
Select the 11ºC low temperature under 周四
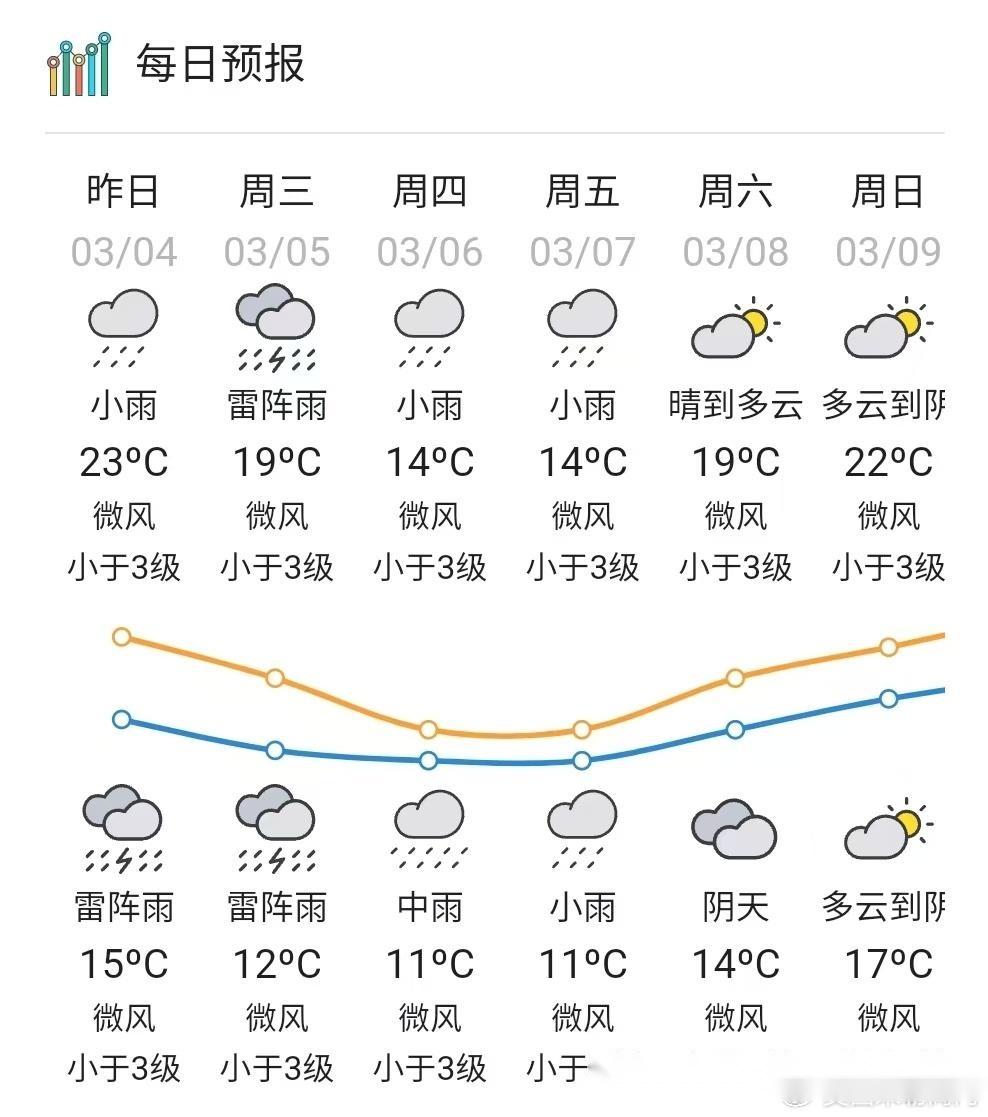coord(429,965)
